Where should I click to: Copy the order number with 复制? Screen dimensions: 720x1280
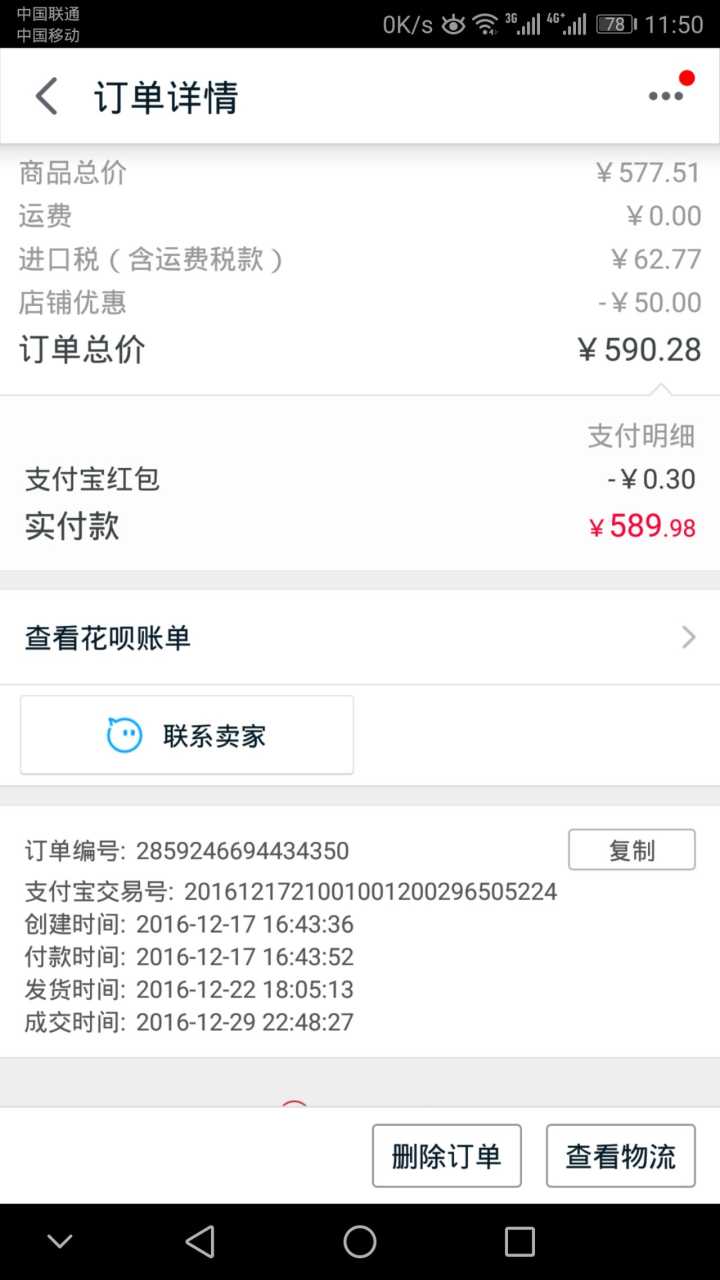[631, 850]
